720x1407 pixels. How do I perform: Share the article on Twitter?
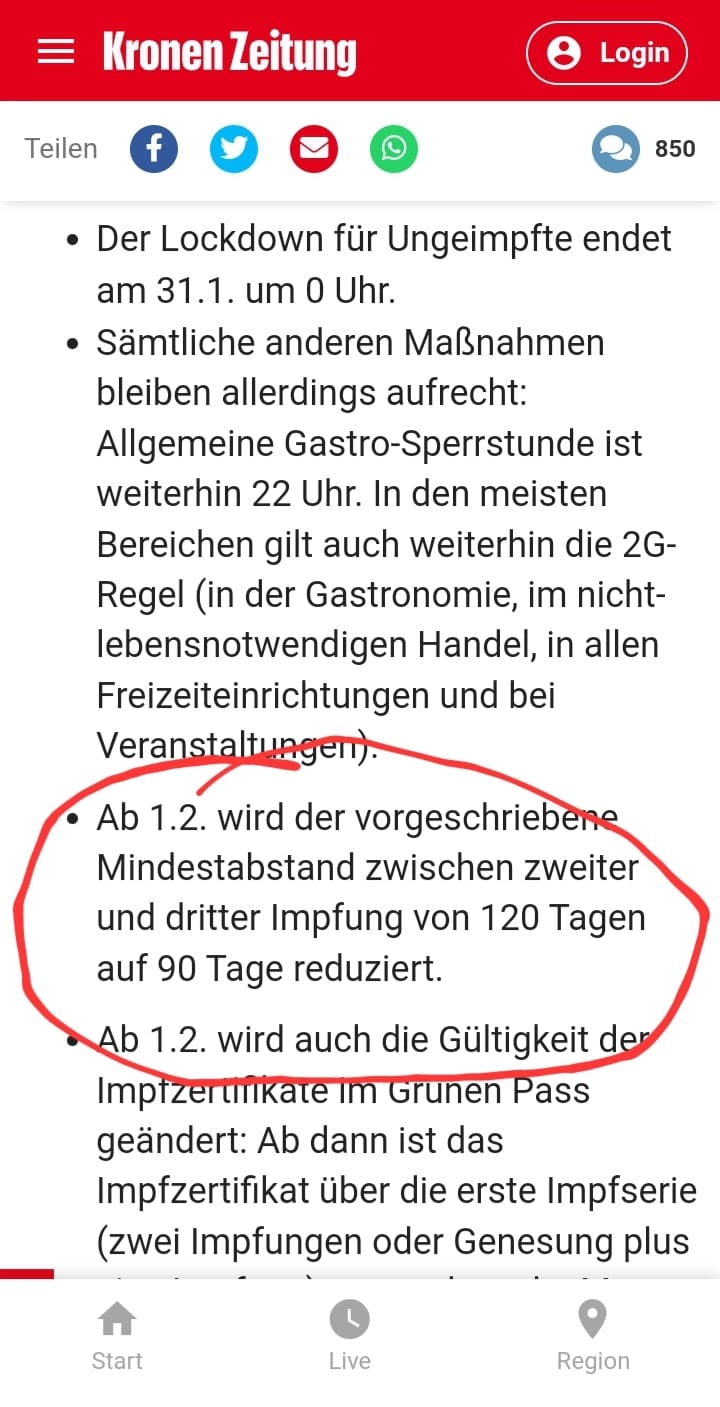click(234, 150)
